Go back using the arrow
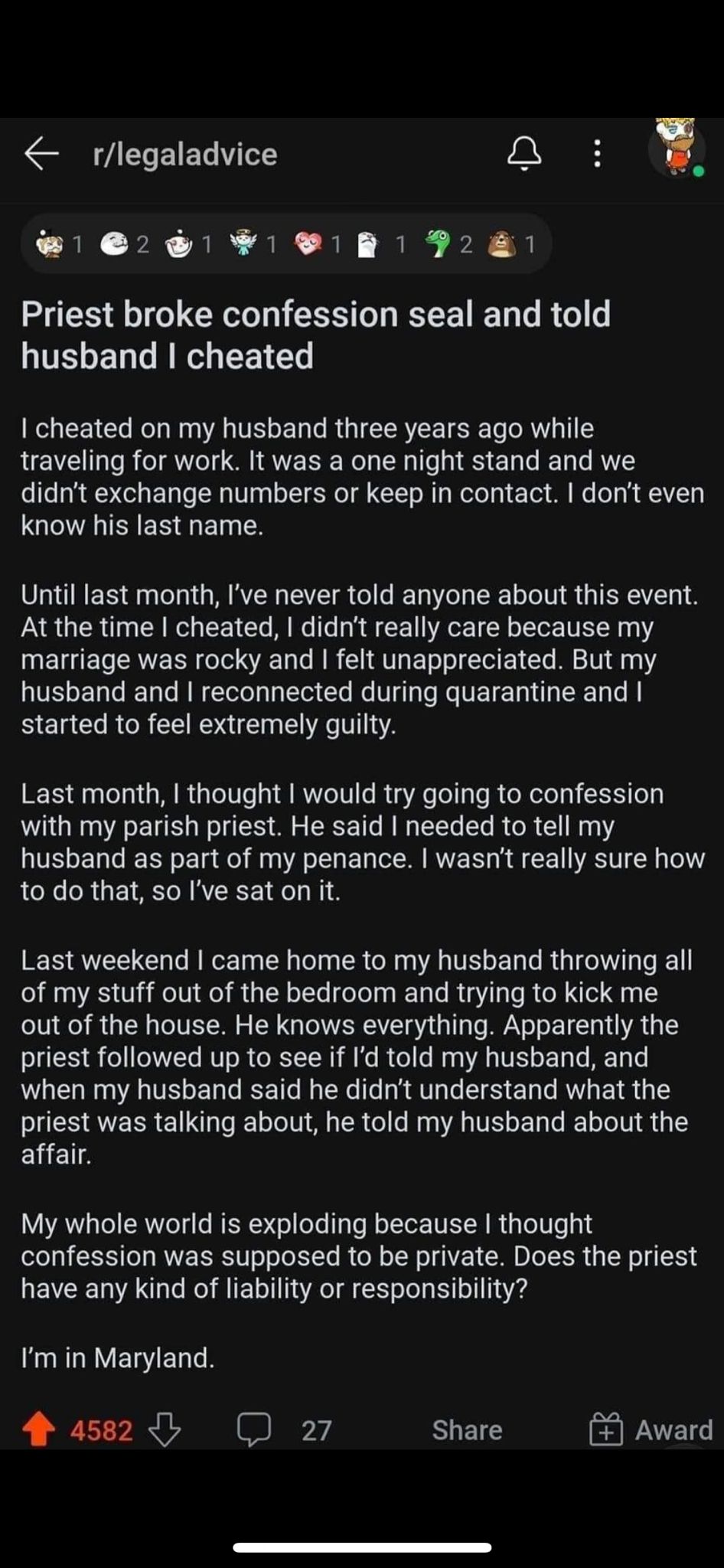This screenshot has width=724, height=1568. pyautogui.click(x=41, y=153)
